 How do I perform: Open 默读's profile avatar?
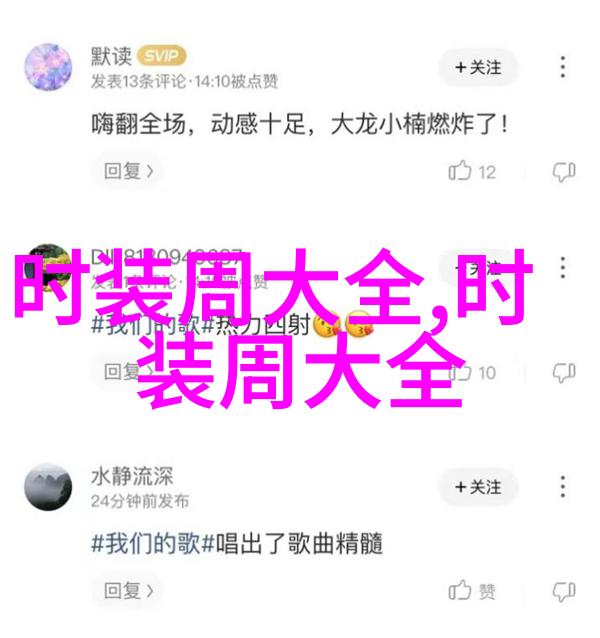pyautogui.click(x=47, y=66)
